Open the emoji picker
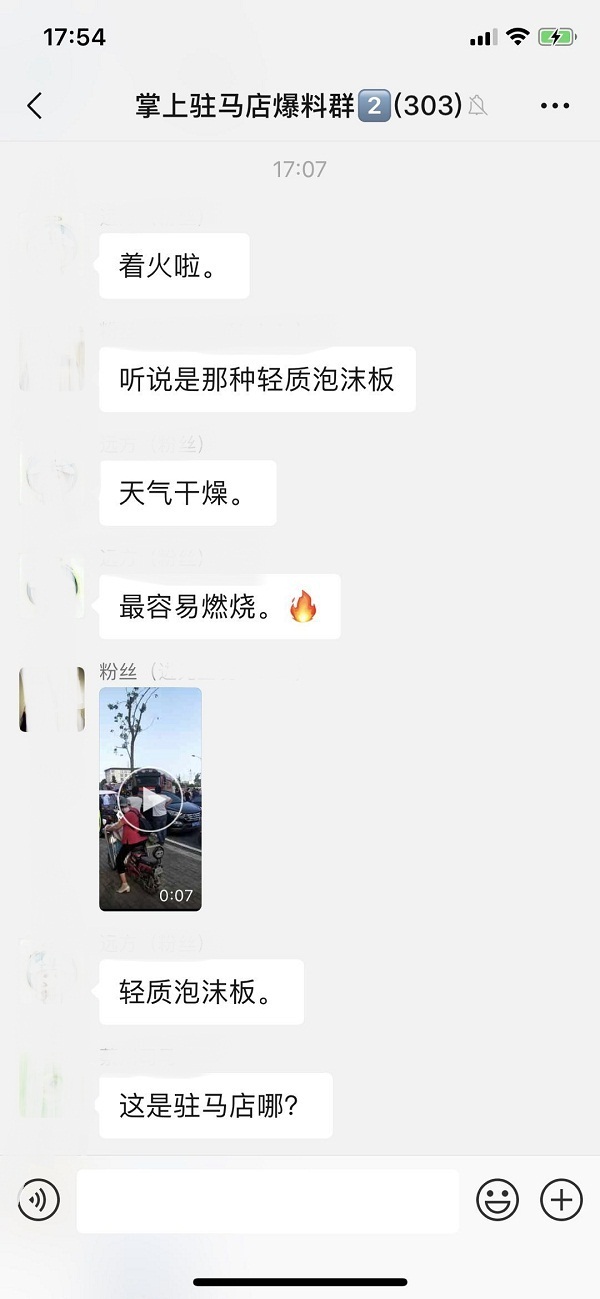Image resolution: width=600 pixels, height=1299 pixels. (497, 1199)
